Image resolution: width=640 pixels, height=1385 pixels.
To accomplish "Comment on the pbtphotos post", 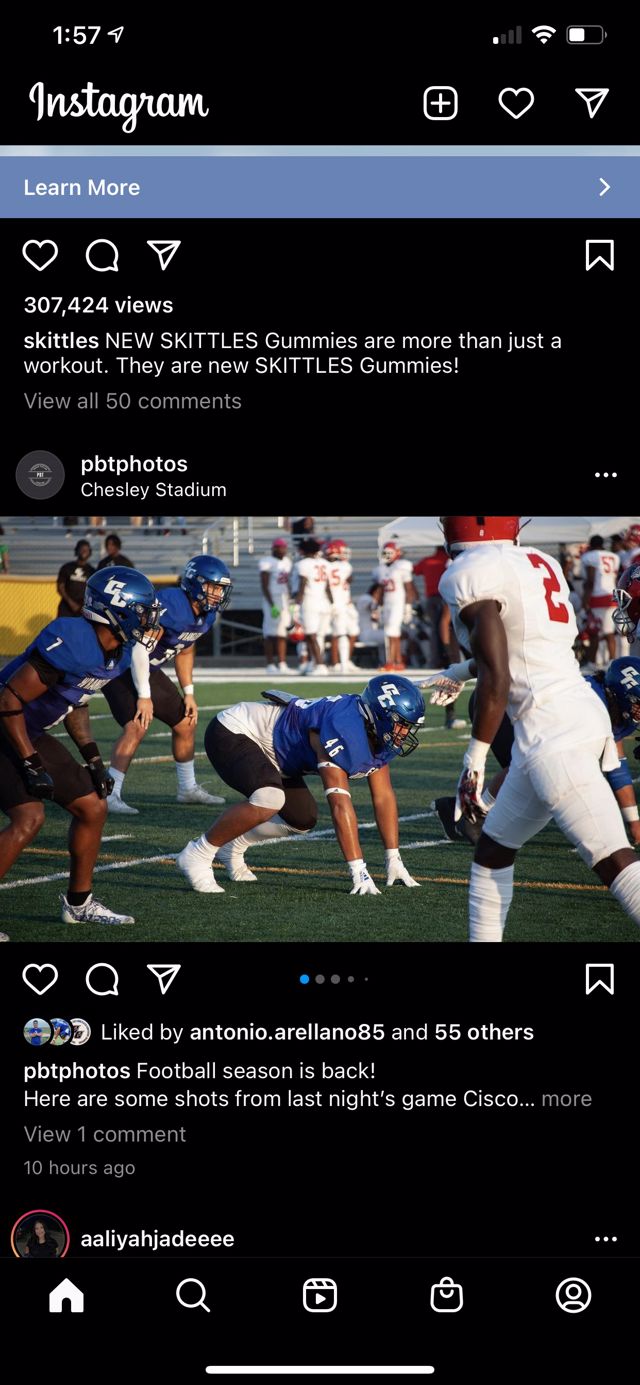I will (x=102, y=979).
